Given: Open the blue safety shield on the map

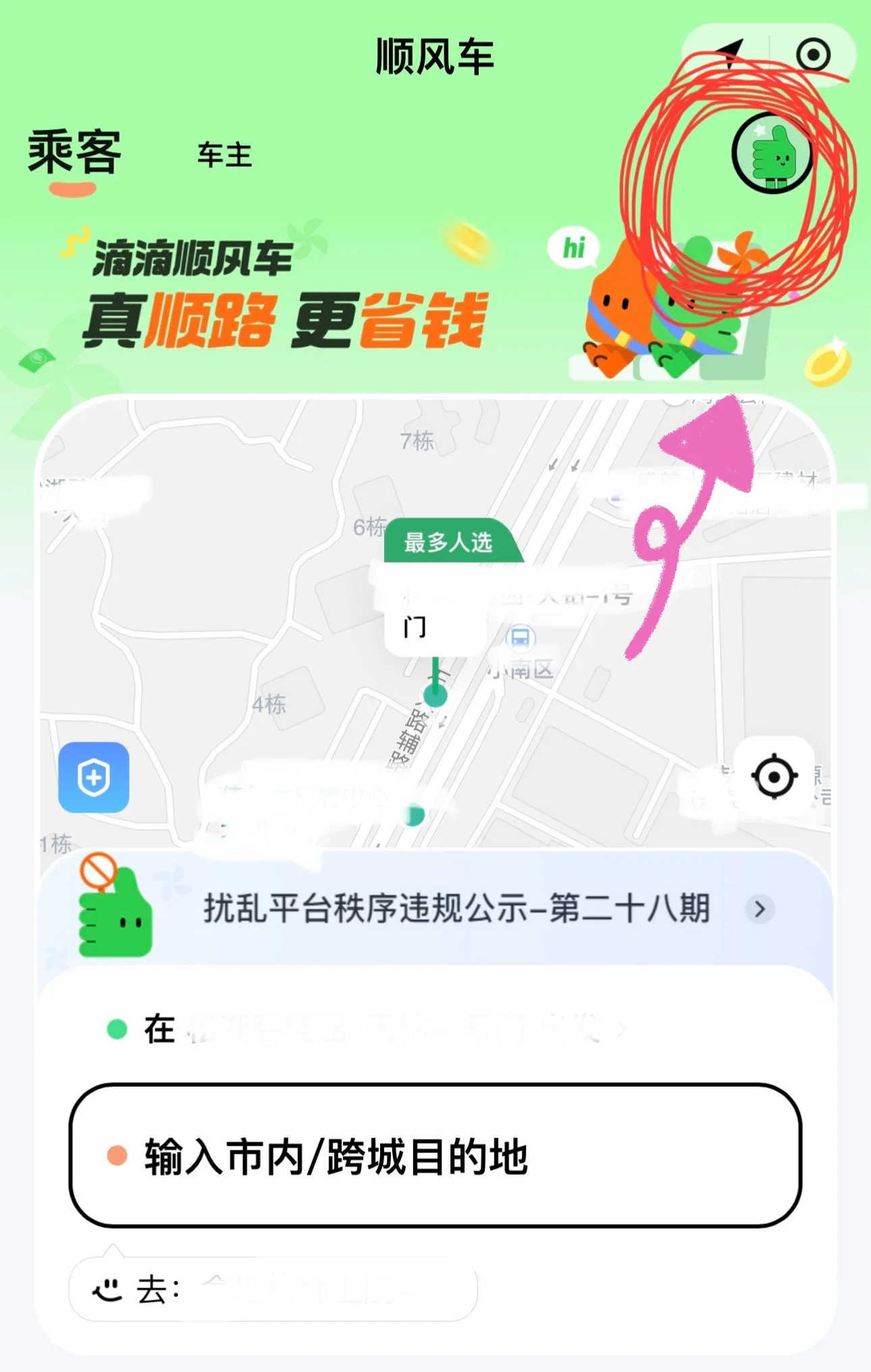Looking at the screenshot, I should click(x=93, y=778).
